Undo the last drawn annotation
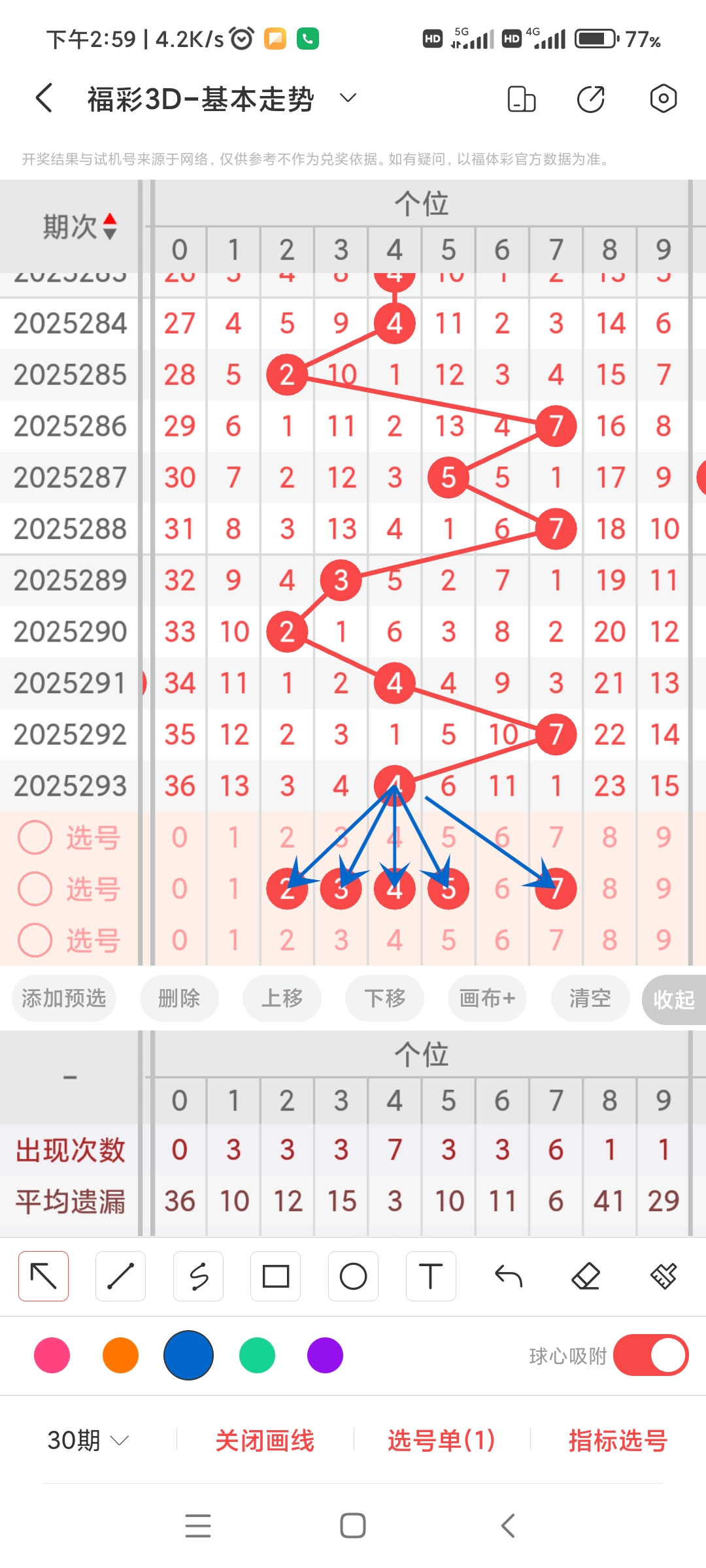Viewport: 706px width, 1568px height. coord(508,1275)
